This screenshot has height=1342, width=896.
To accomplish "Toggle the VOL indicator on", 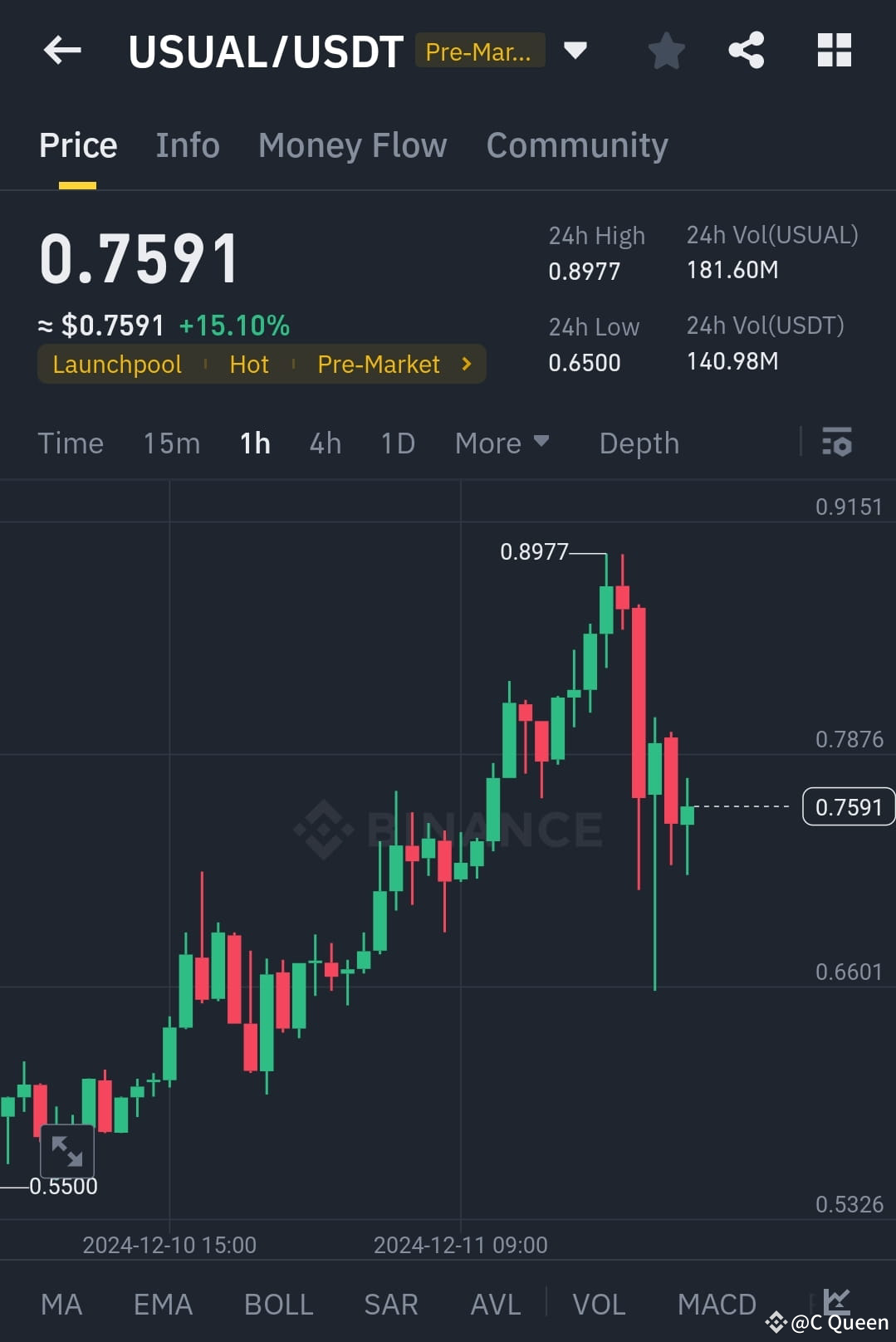I will 600,1304.
